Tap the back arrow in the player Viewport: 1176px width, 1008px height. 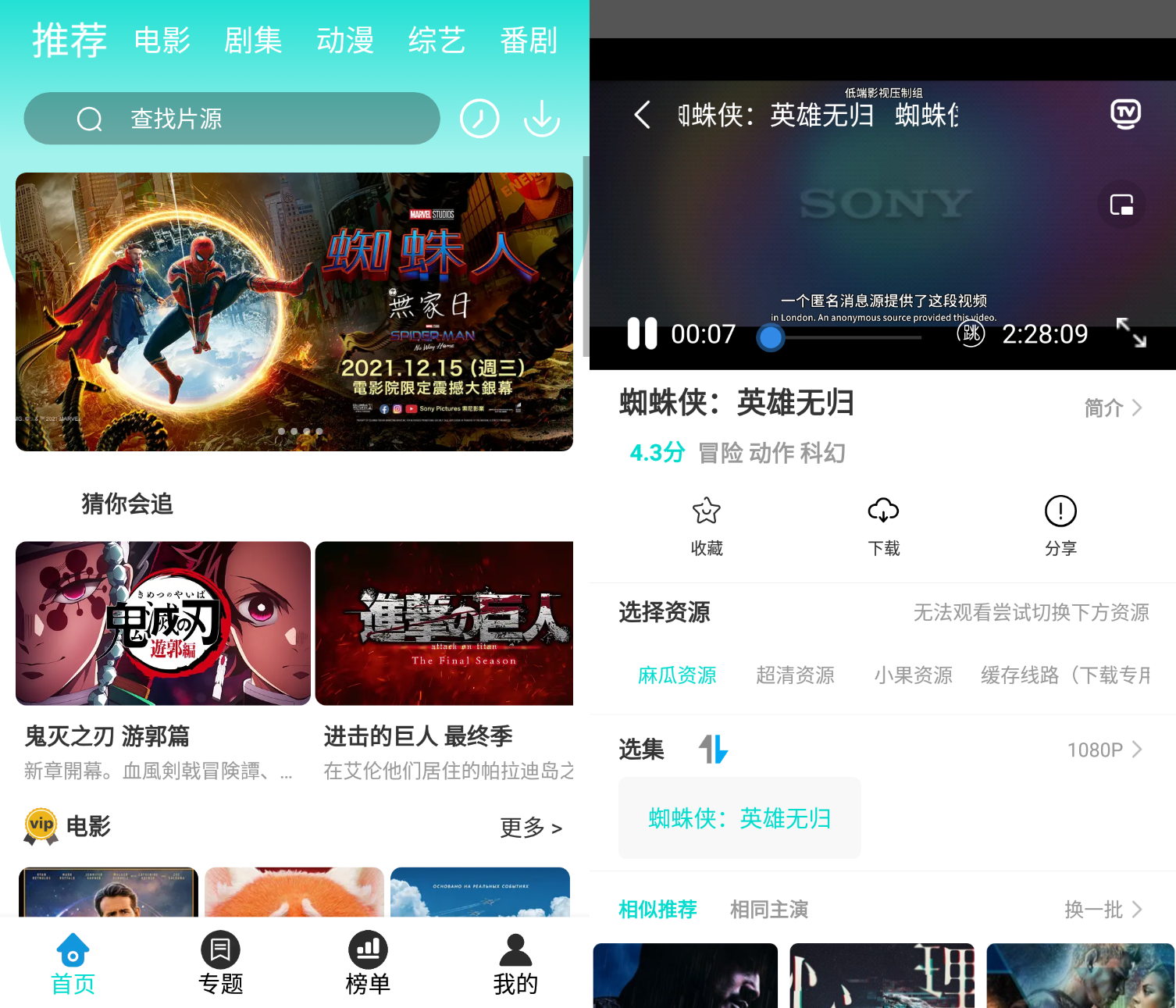pos(642,115)
